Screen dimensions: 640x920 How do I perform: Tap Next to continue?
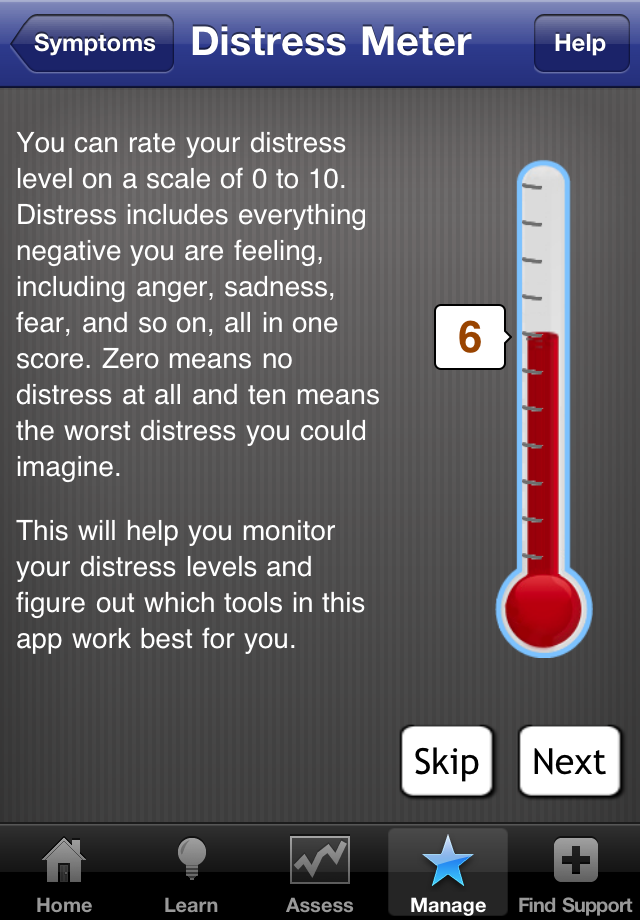coord(569,761)
